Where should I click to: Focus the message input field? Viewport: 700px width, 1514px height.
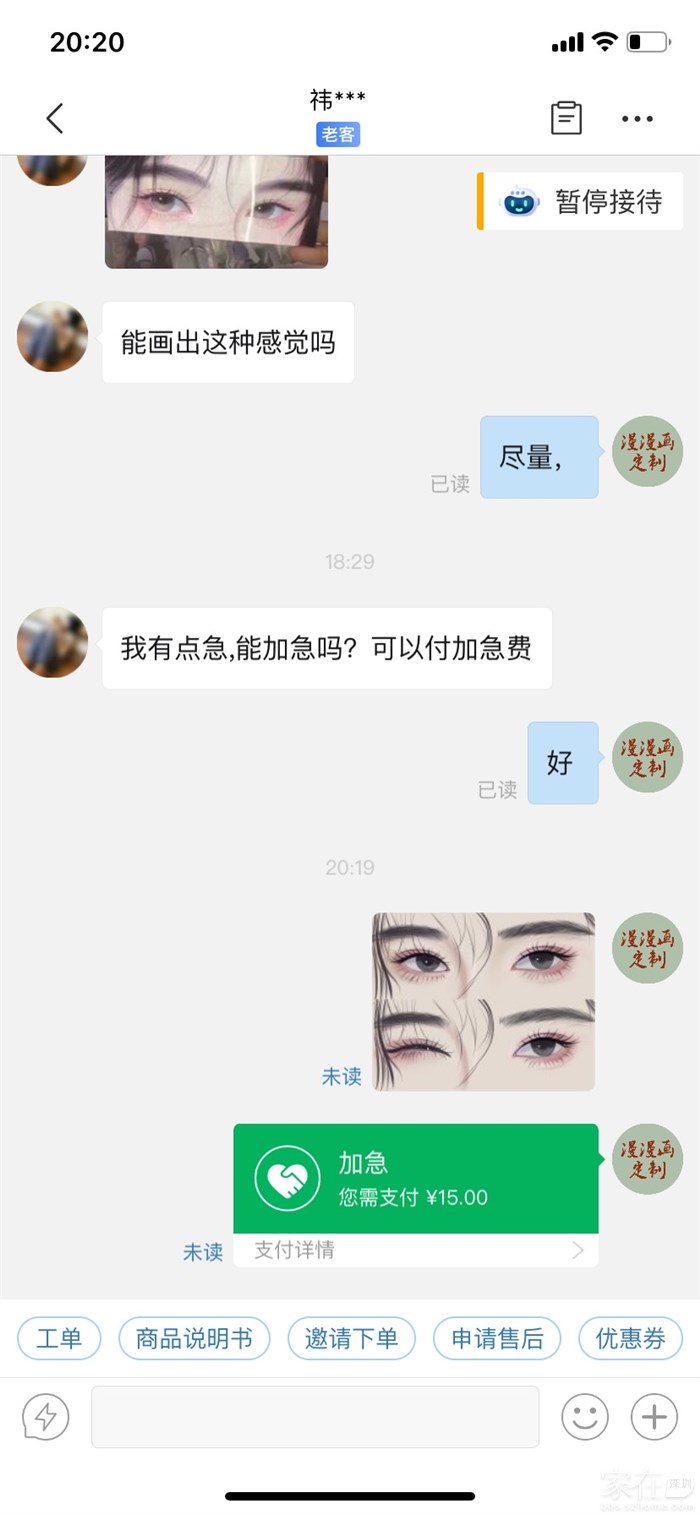tap(315, 1416)
